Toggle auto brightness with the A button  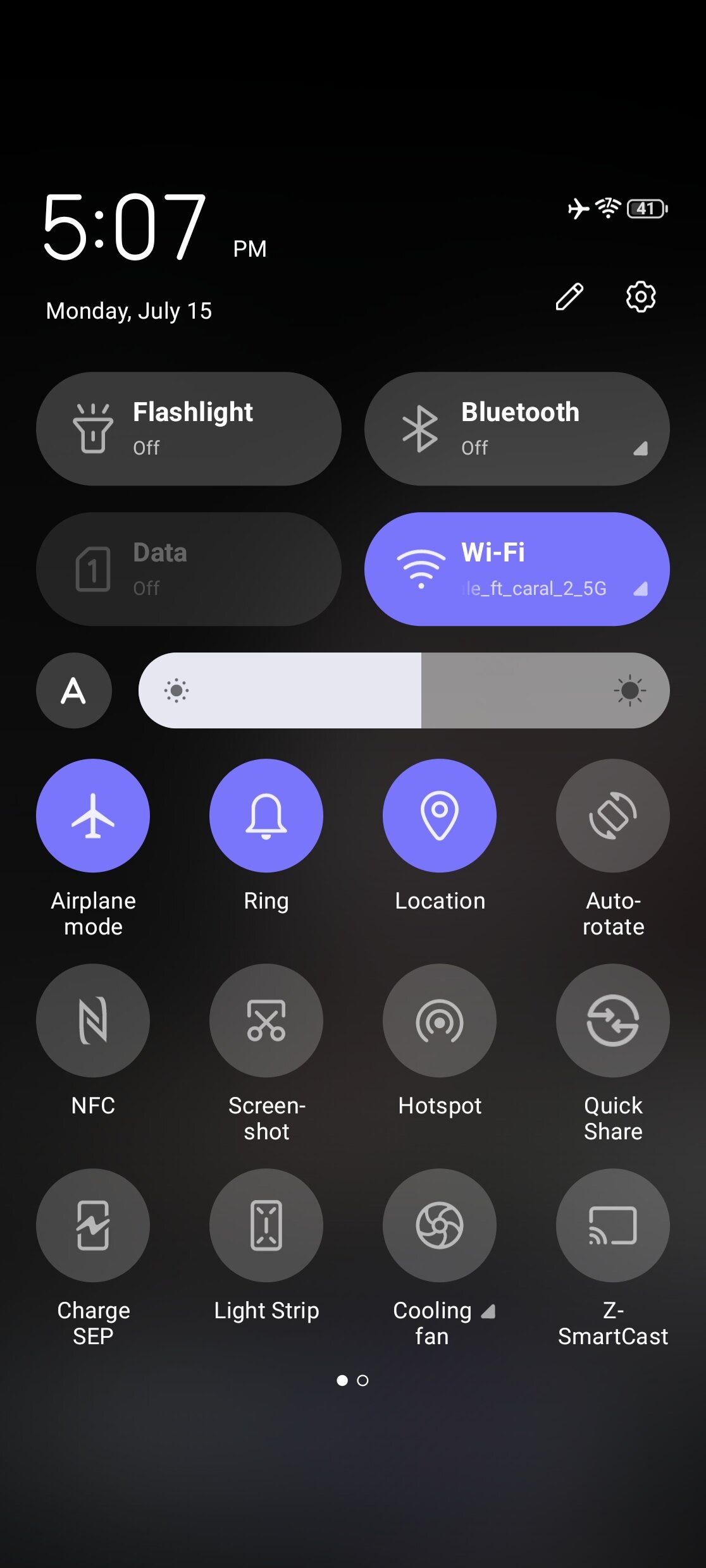pos(74,690)
